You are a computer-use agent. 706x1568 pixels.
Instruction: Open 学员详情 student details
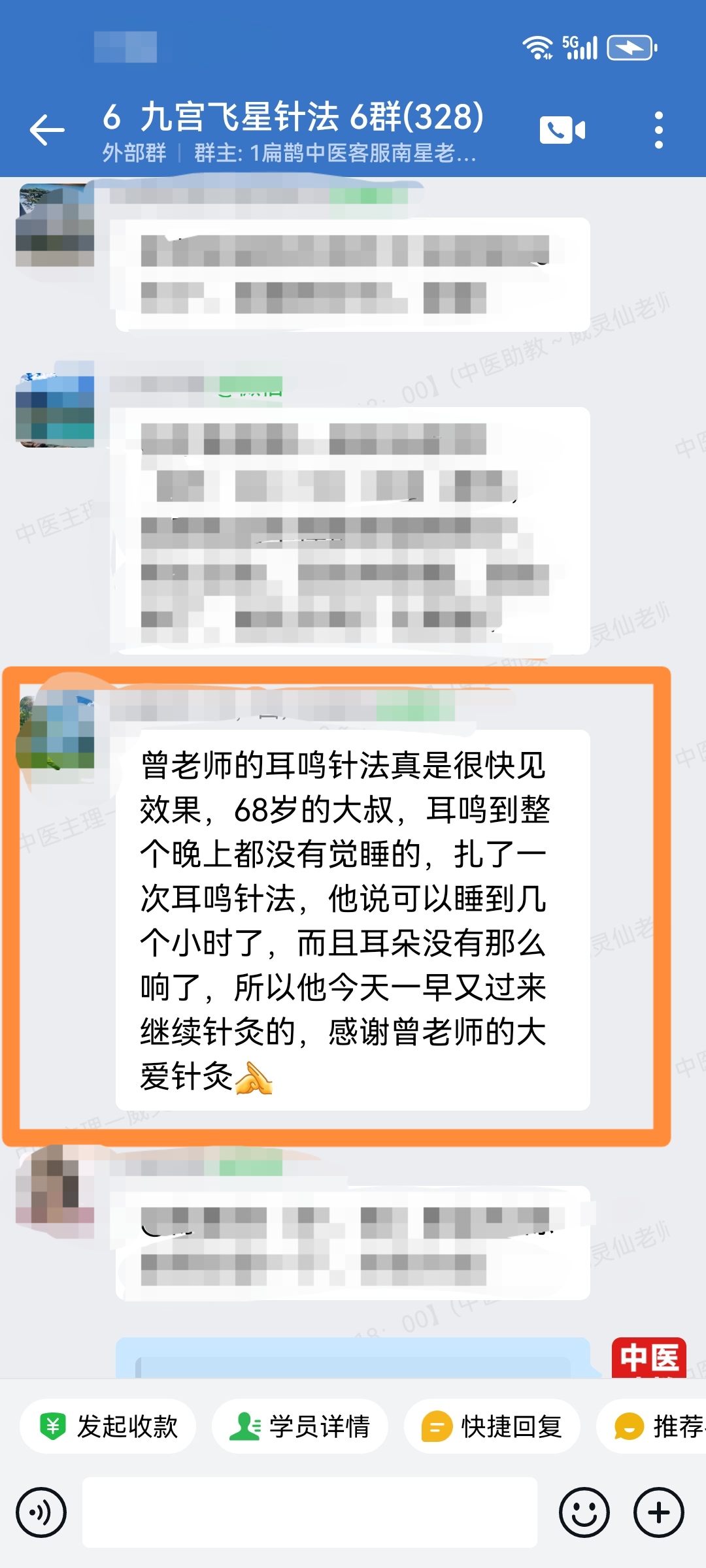click(300, 1426)
